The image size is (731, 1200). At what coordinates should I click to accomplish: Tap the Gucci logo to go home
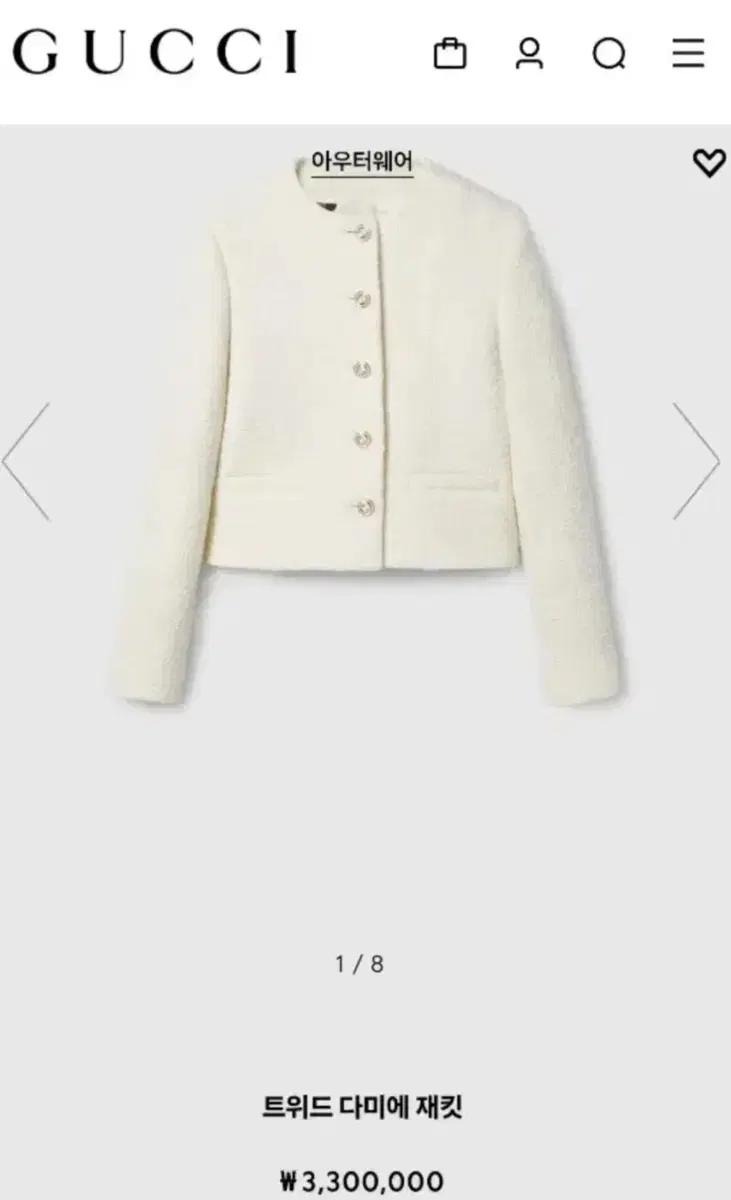pyautogui.click(x=156, y=53)
